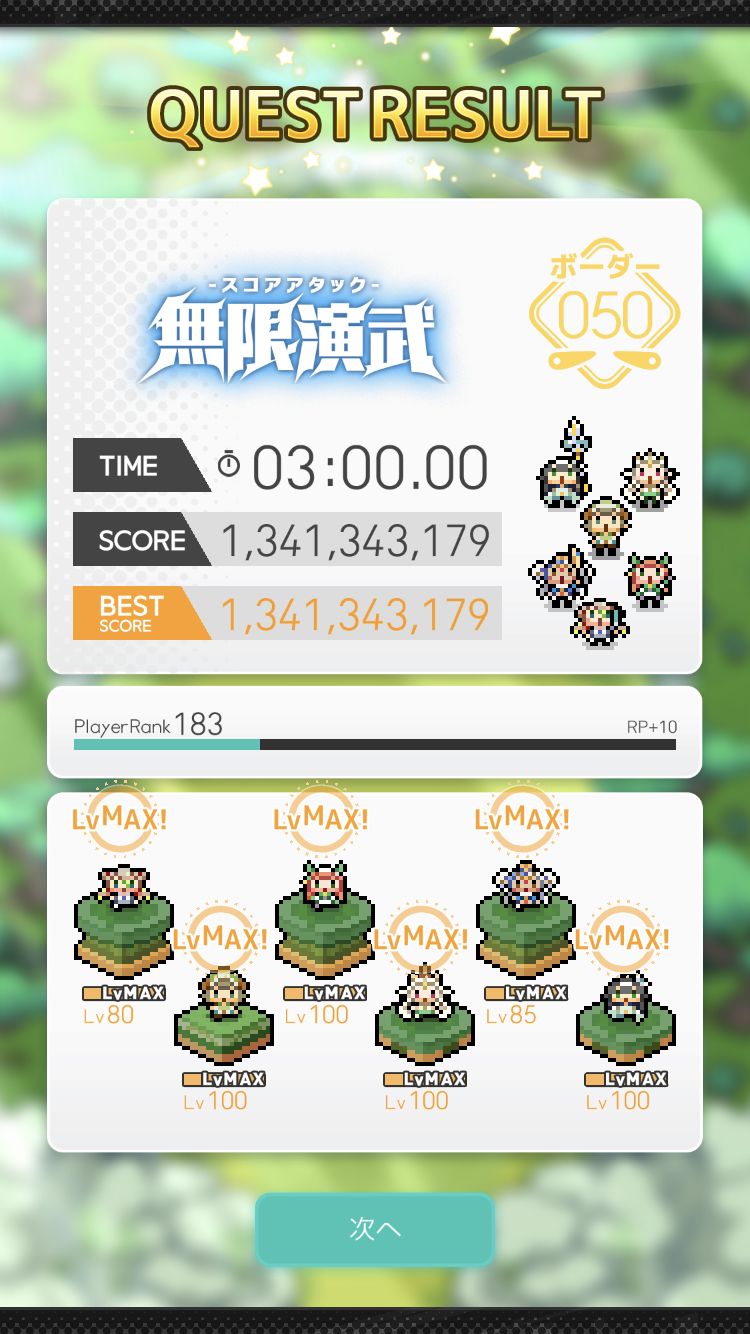The width and height of the screenshot is (750, 1334).
Task: Tap the 次へ button to continue
Action: click(375, 1229)
